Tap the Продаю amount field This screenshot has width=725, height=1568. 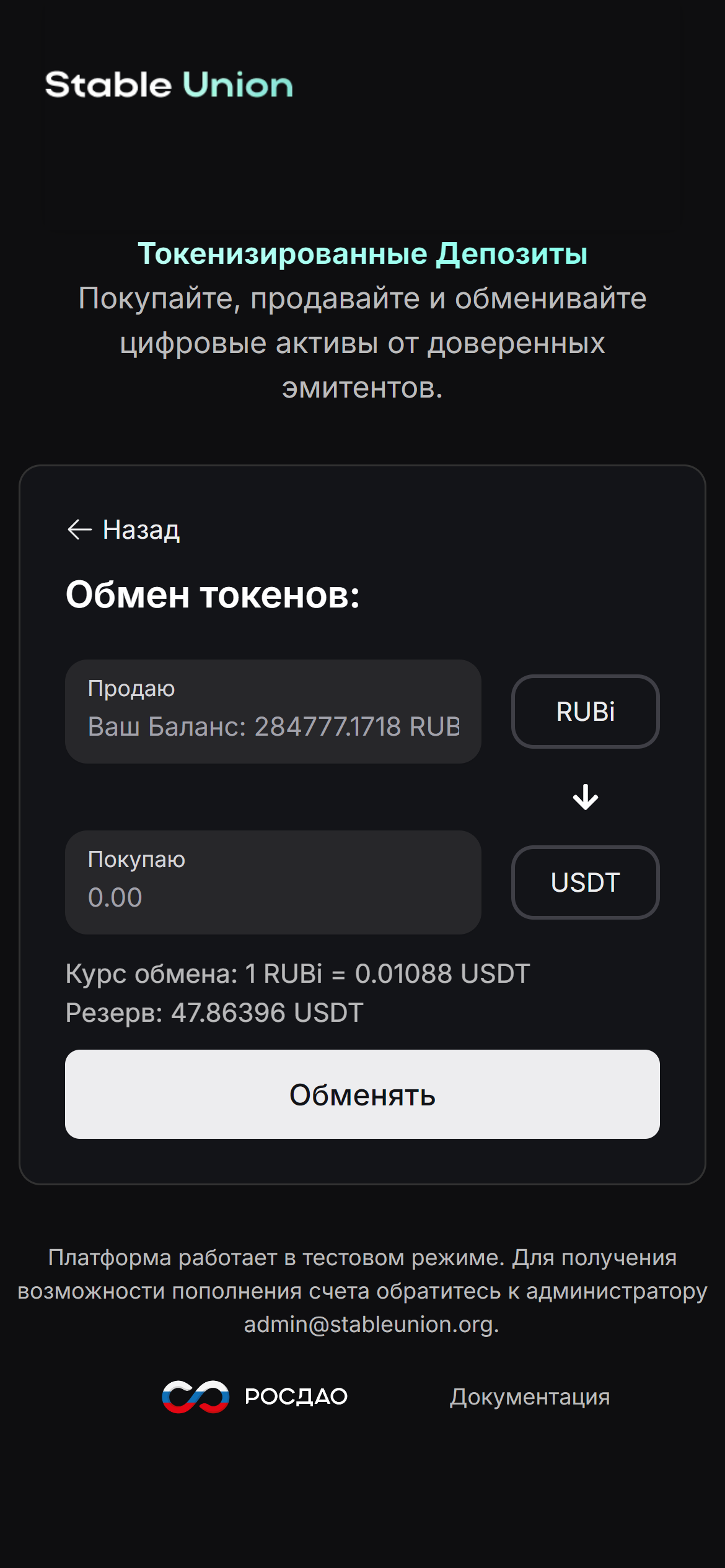coord(273,712)
